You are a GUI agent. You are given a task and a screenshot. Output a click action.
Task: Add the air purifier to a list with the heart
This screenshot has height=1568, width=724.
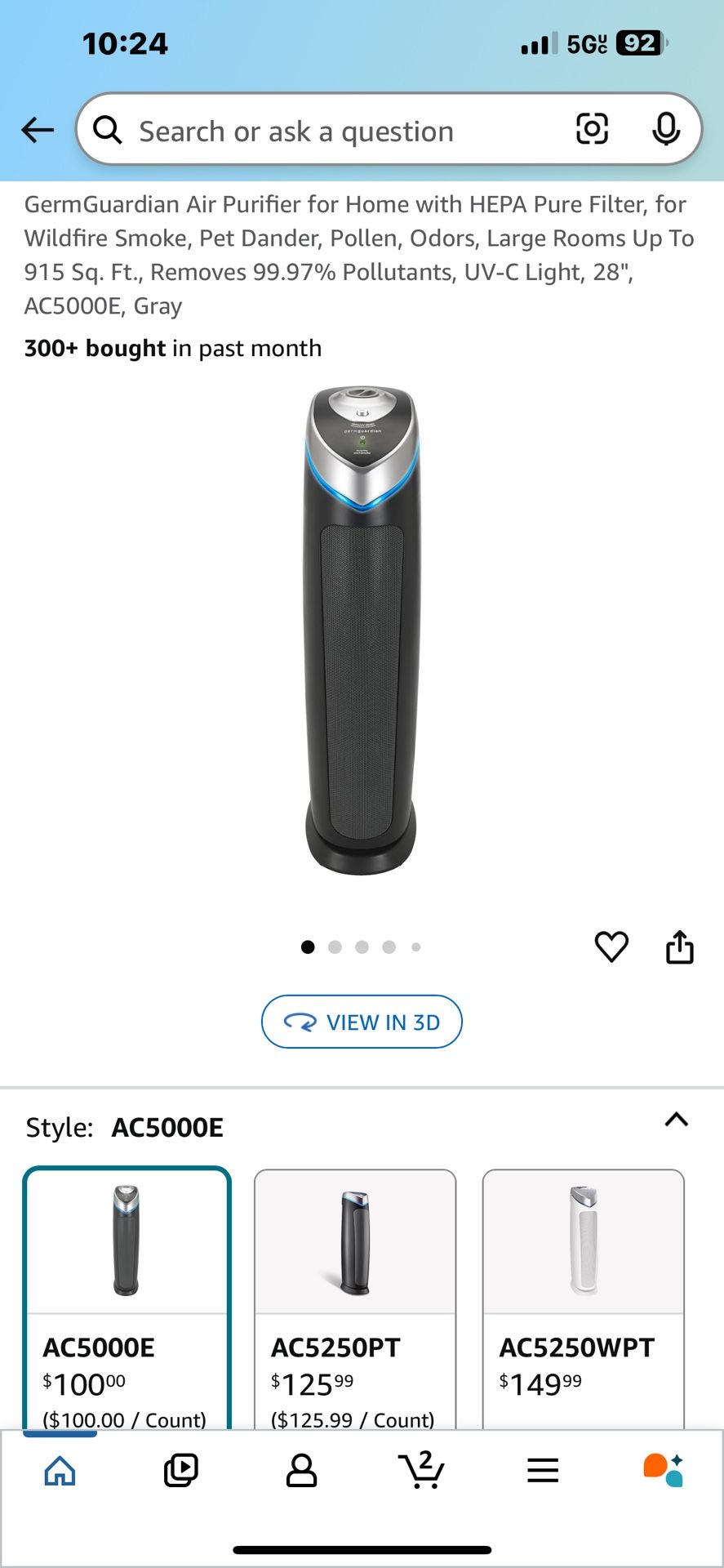coord(611,947)
